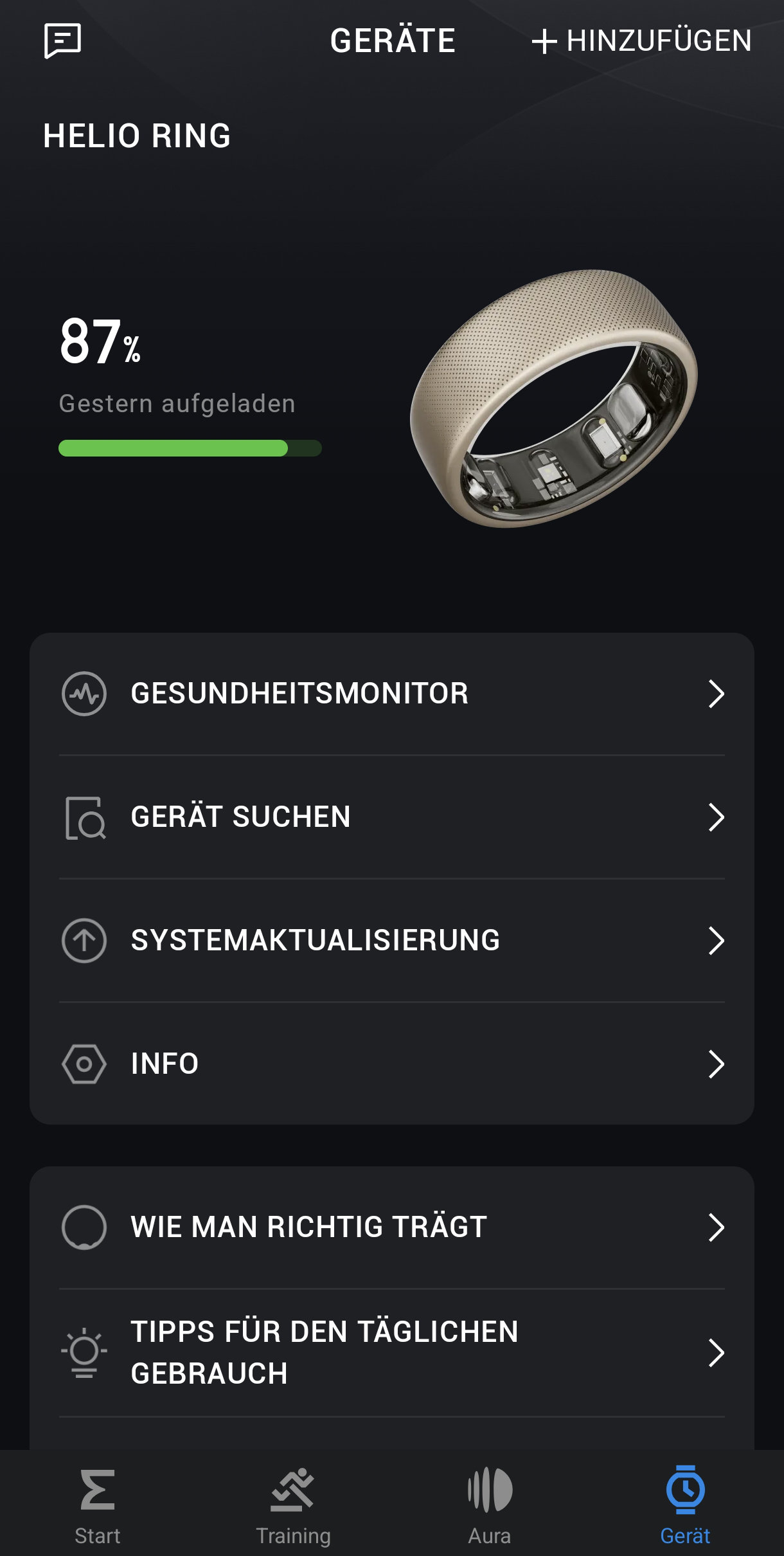Tap Hinzufügen to add a device
Image resolution: width=784 pixels, height=1556 pixels.
pos(641,41)
